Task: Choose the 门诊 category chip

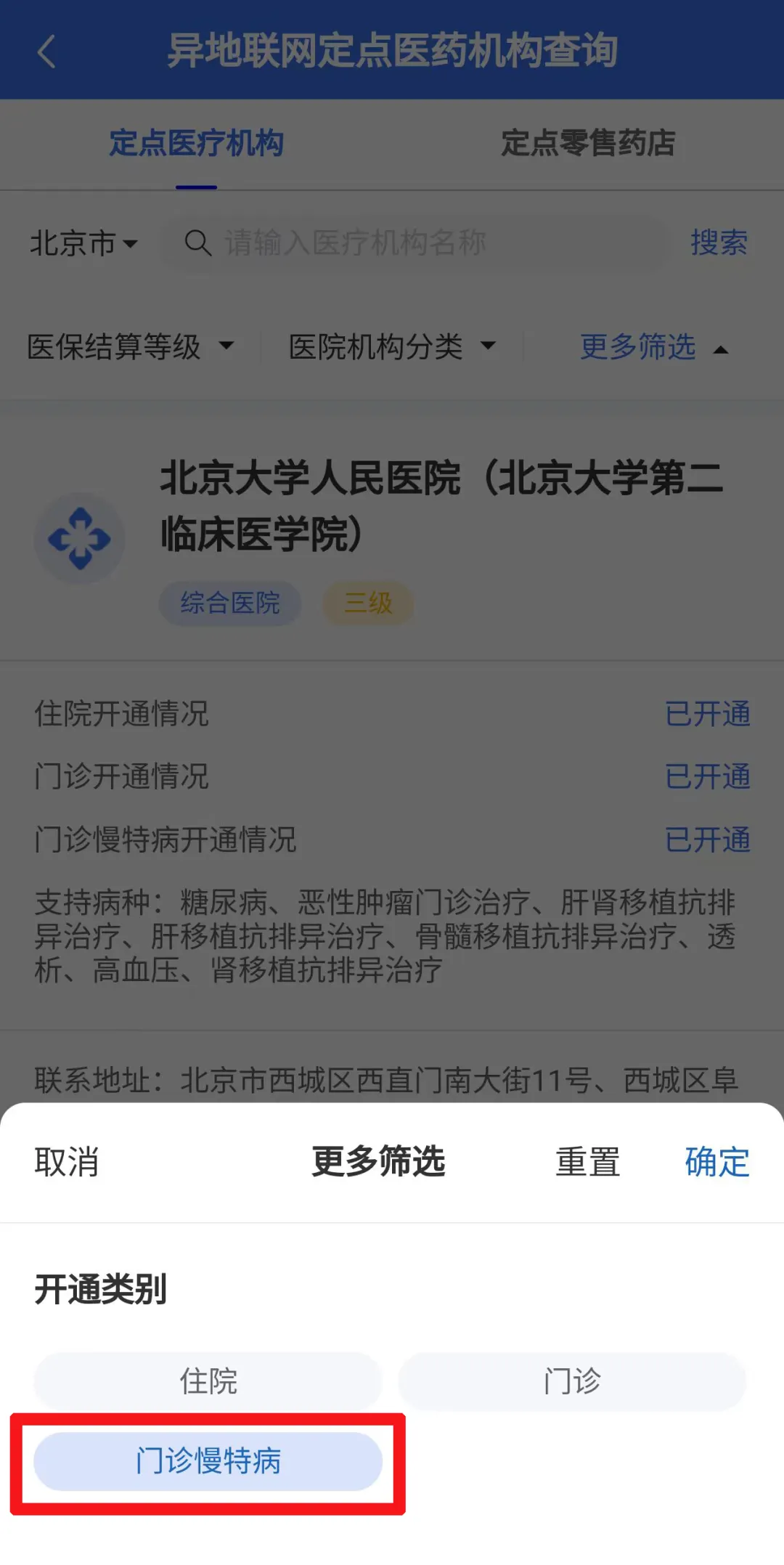Action: 572,1381
